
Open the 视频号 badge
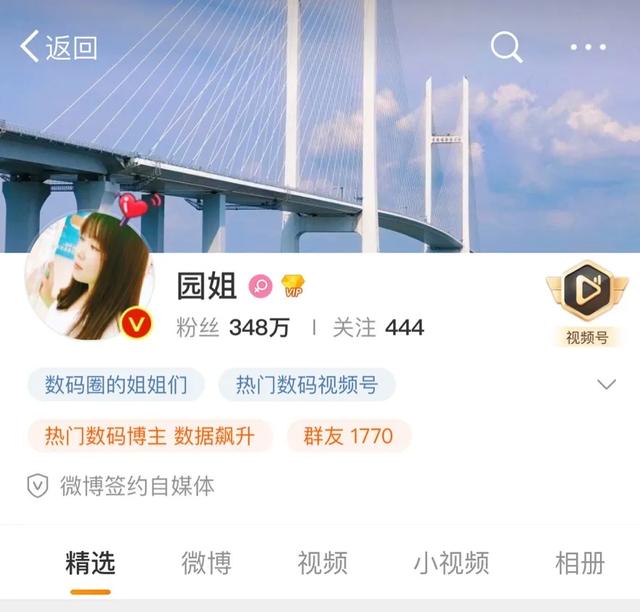coord(586,304)
